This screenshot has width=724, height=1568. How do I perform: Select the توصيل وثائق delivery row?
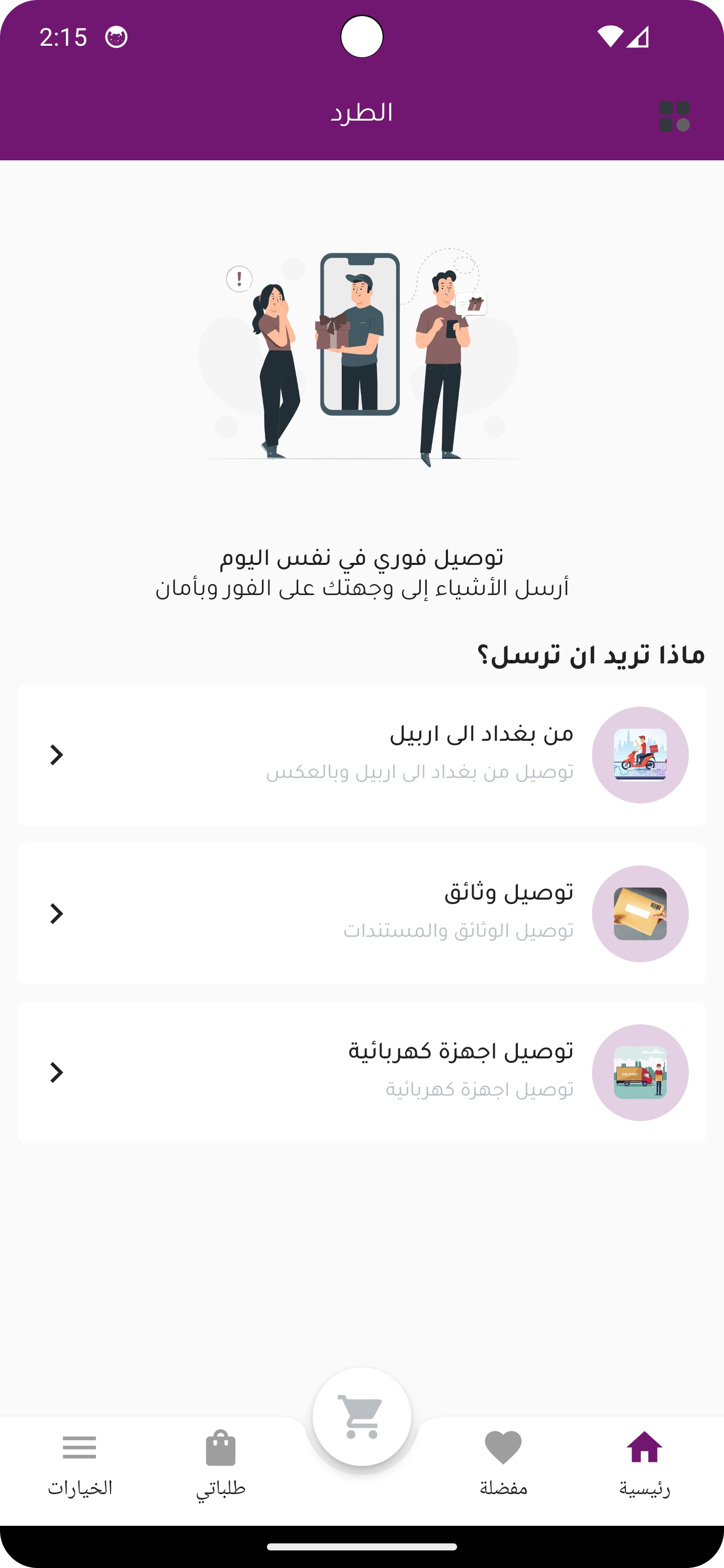click(x=361, y=914)
